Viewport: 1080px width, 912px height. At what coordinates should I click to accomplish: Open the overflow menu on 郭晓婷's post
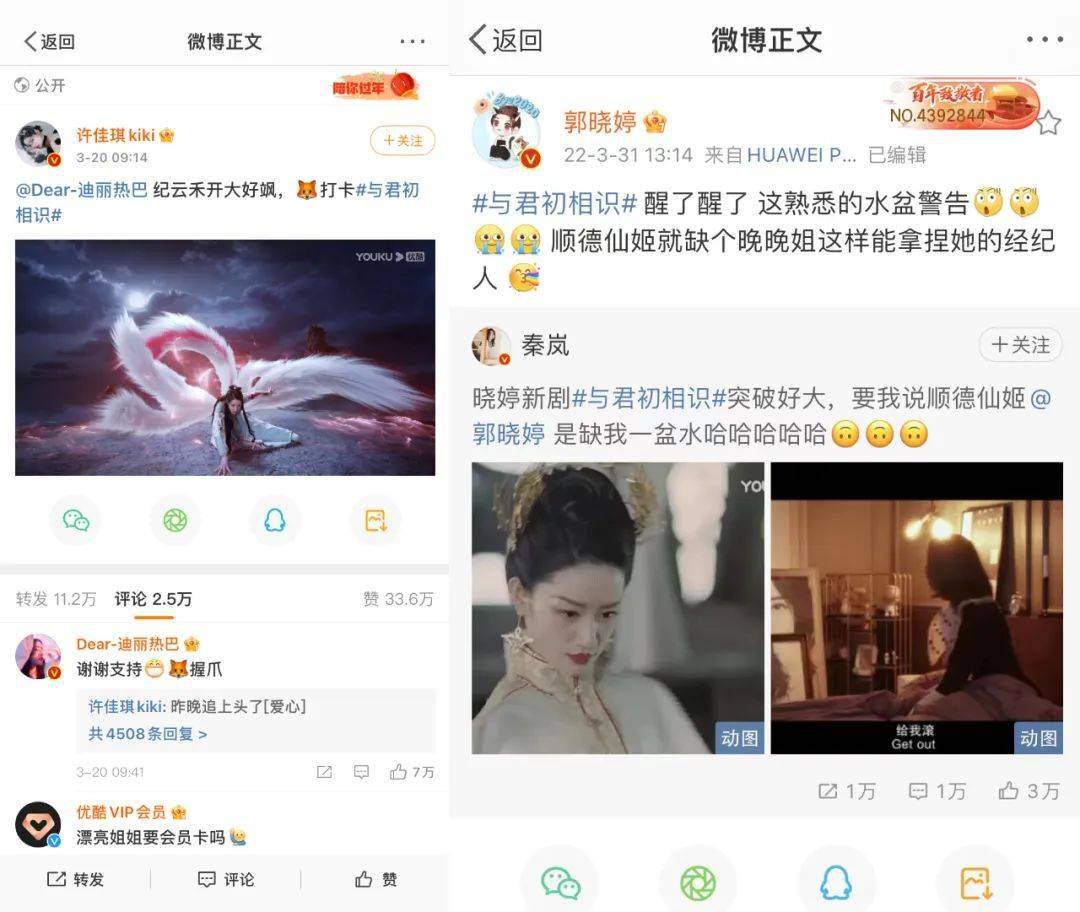pyautogui.click(x=1044, y=40)
